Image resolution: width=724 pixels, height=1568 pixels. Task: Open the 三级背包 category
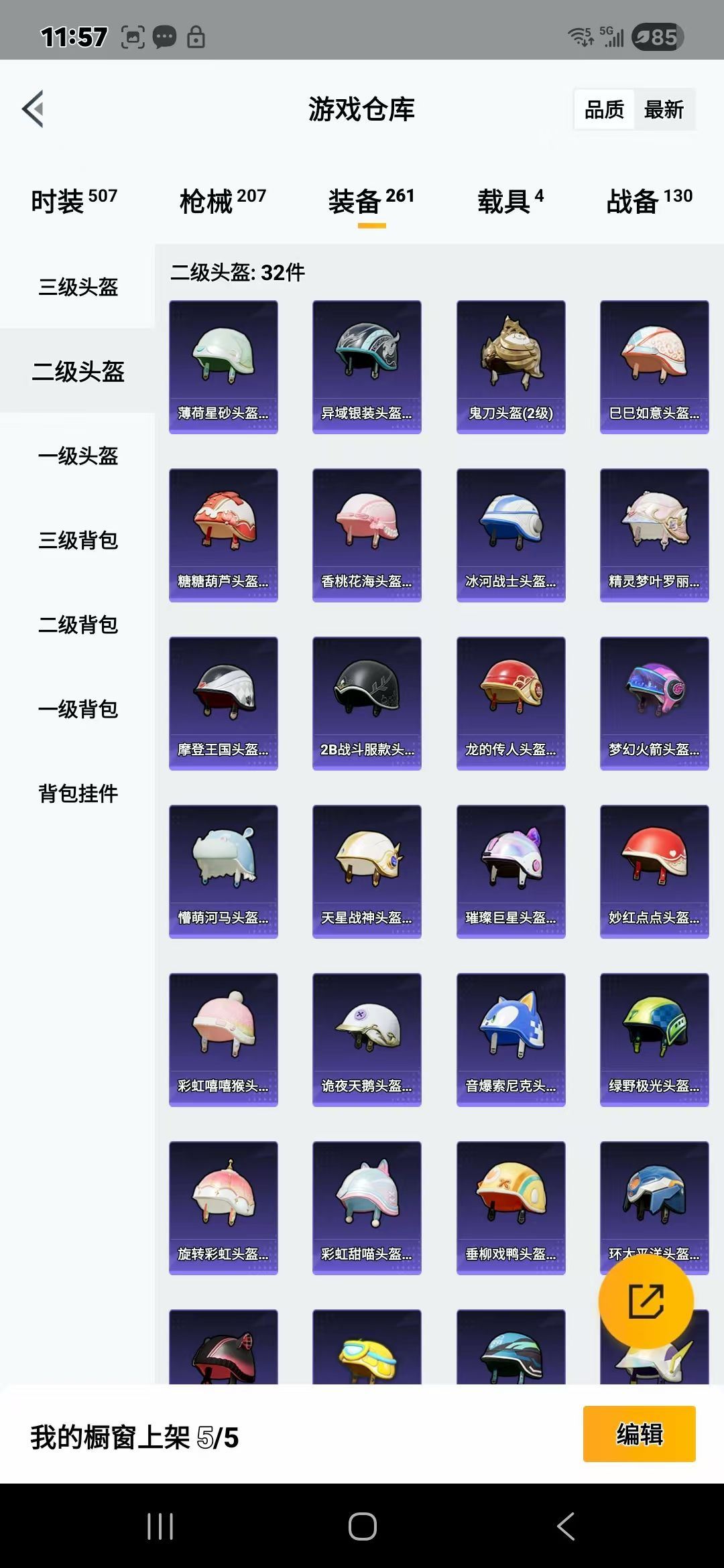[x=78, y=540]
